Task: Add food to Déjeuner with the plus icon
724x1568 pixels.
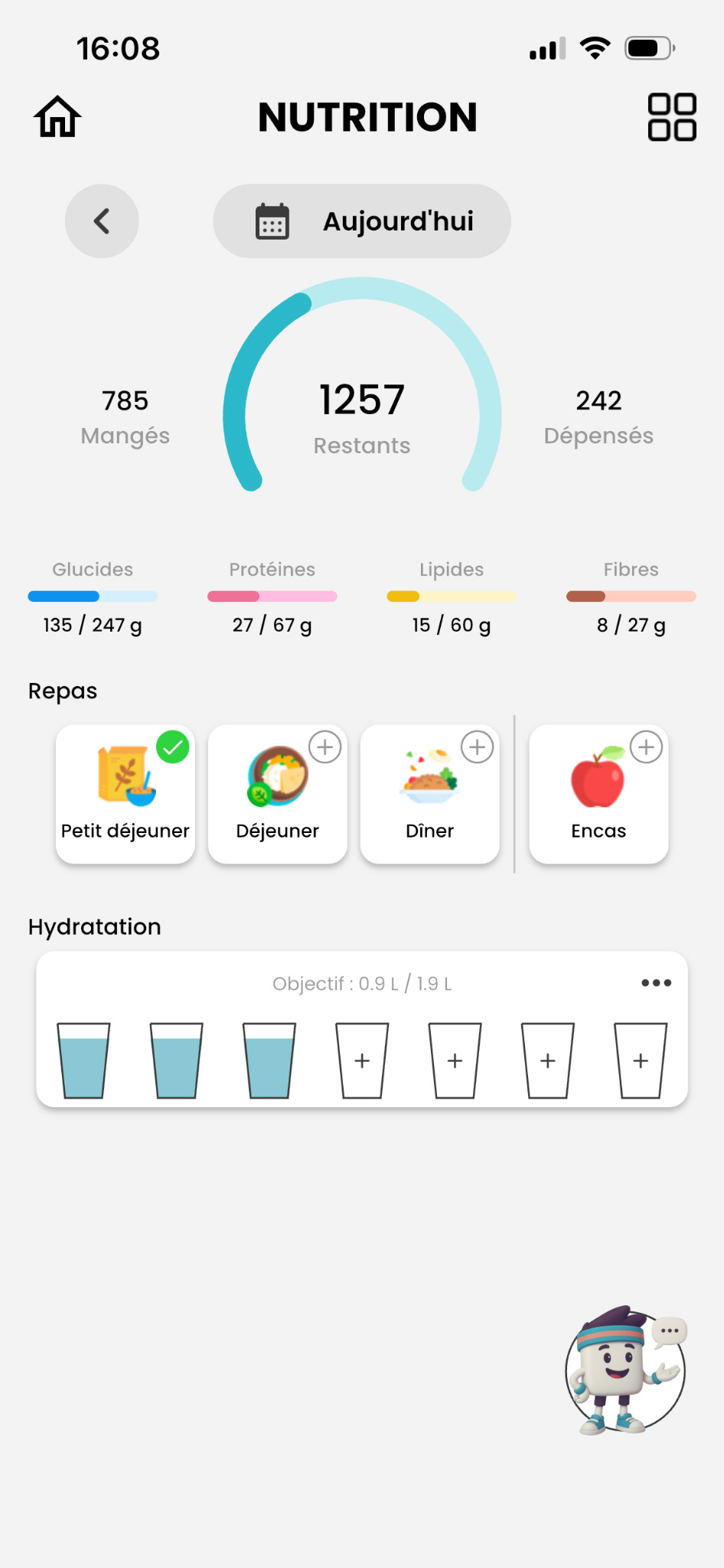Action: click(x=324, y=746)
